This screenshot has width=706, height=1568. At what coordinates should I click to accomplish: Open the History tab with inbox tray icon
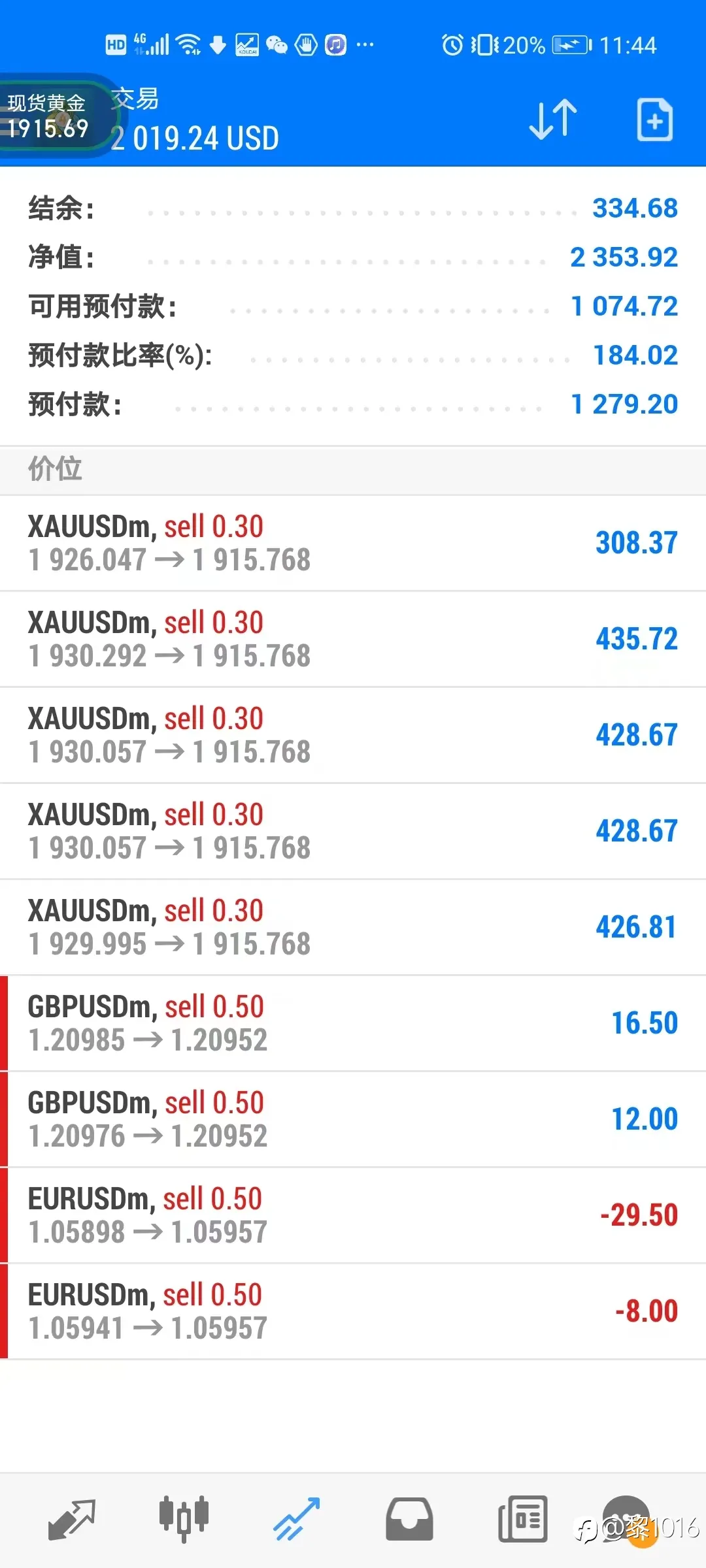[x=409, y=1519]
